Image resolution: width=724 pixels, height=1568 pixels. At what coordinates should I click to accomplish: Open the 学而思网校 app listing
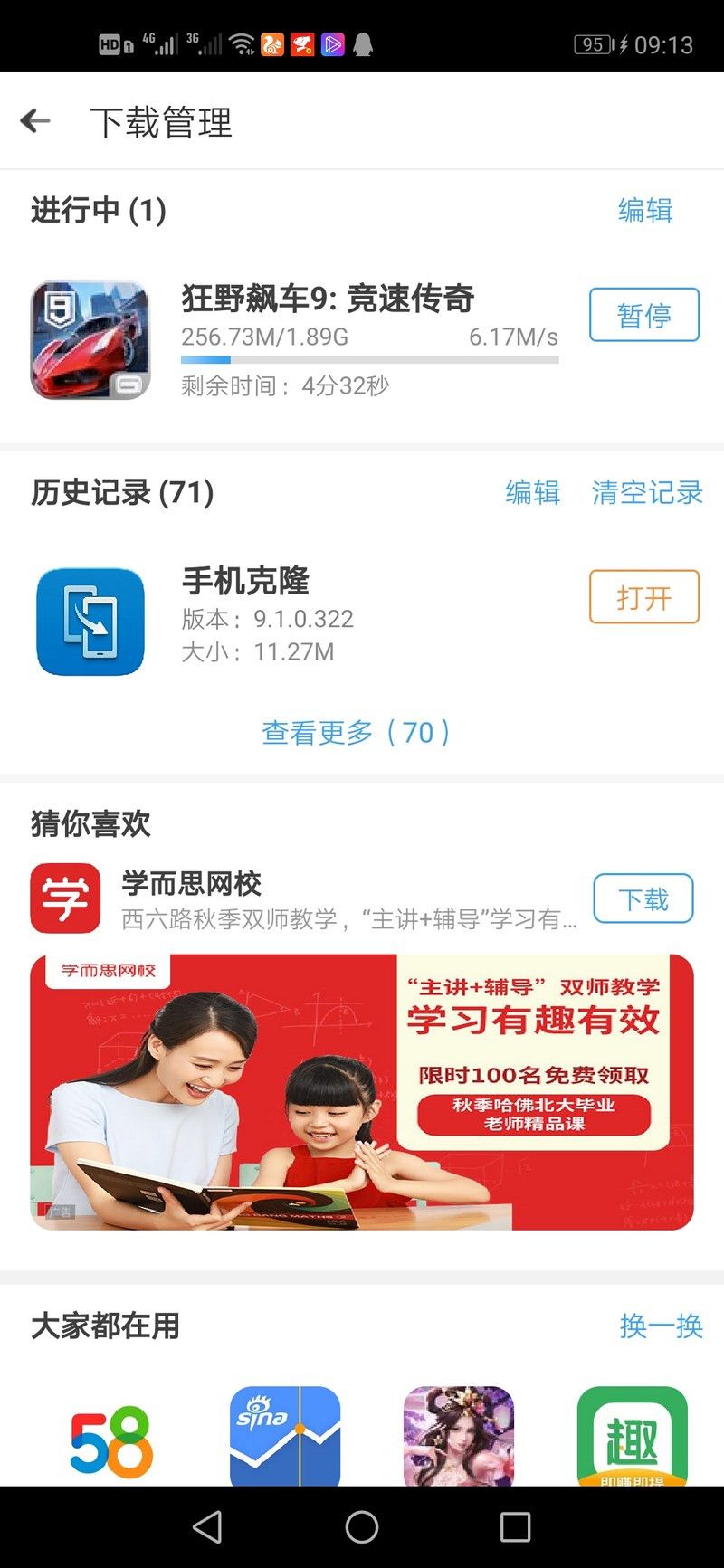192,884
